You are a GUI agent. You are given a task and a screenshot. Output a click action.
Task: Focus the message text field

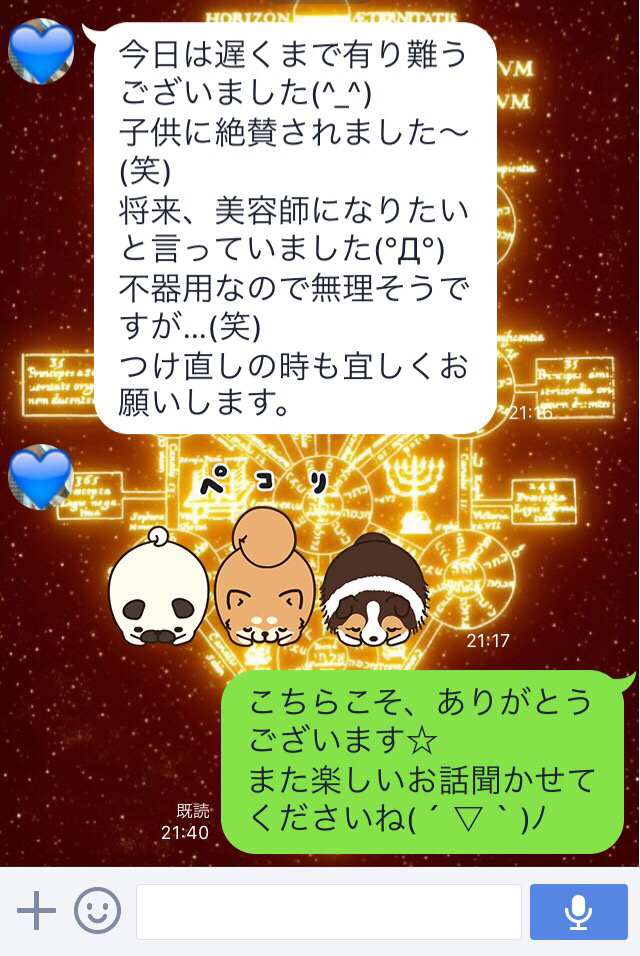click(328, 911)
